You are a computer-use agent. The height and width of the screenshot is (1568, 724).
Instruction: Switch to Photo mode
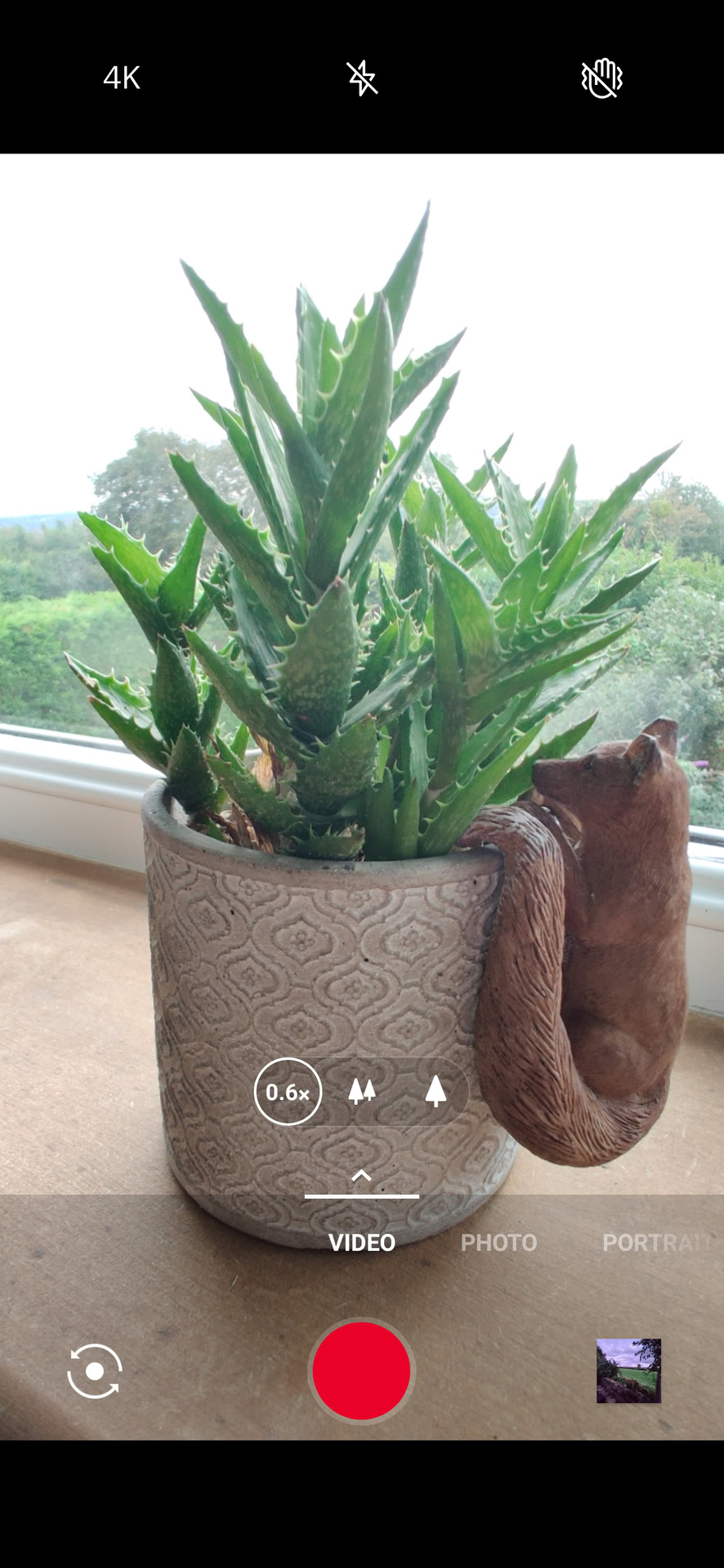point(498,1243)
